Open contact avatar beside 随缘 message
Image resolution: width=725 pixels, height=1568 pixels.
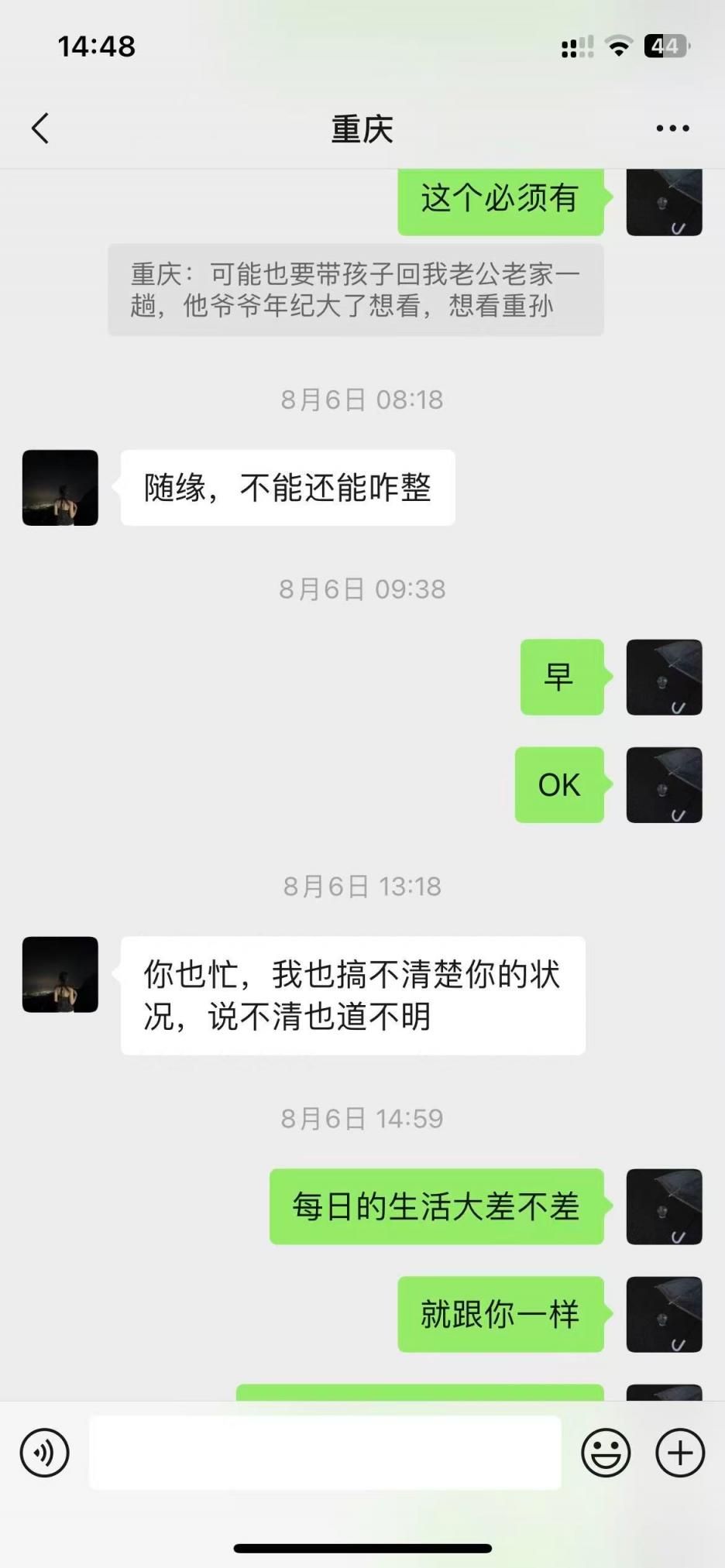pos(60,488)
